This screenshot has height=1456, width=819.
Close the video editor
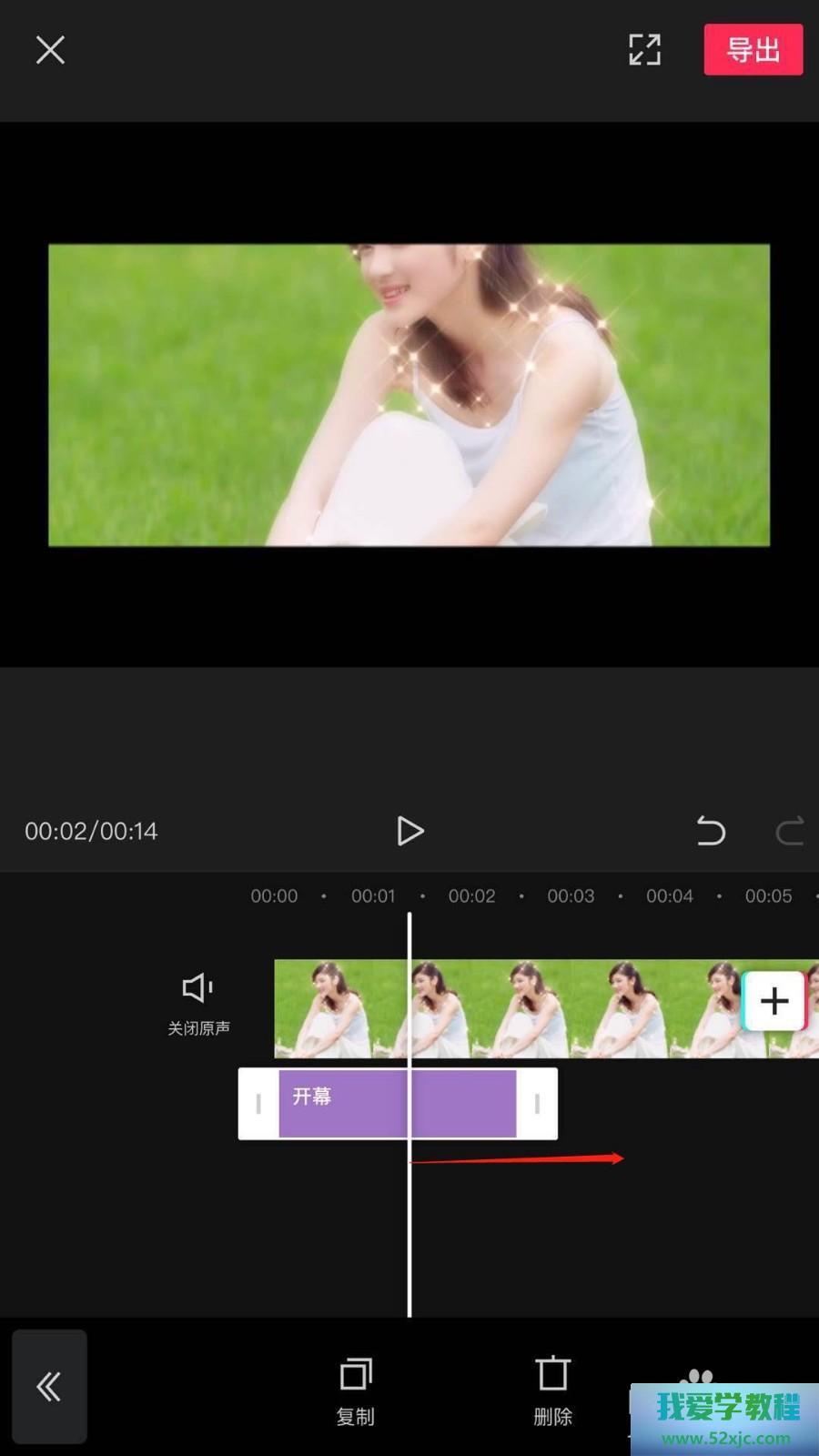point(50,50)
